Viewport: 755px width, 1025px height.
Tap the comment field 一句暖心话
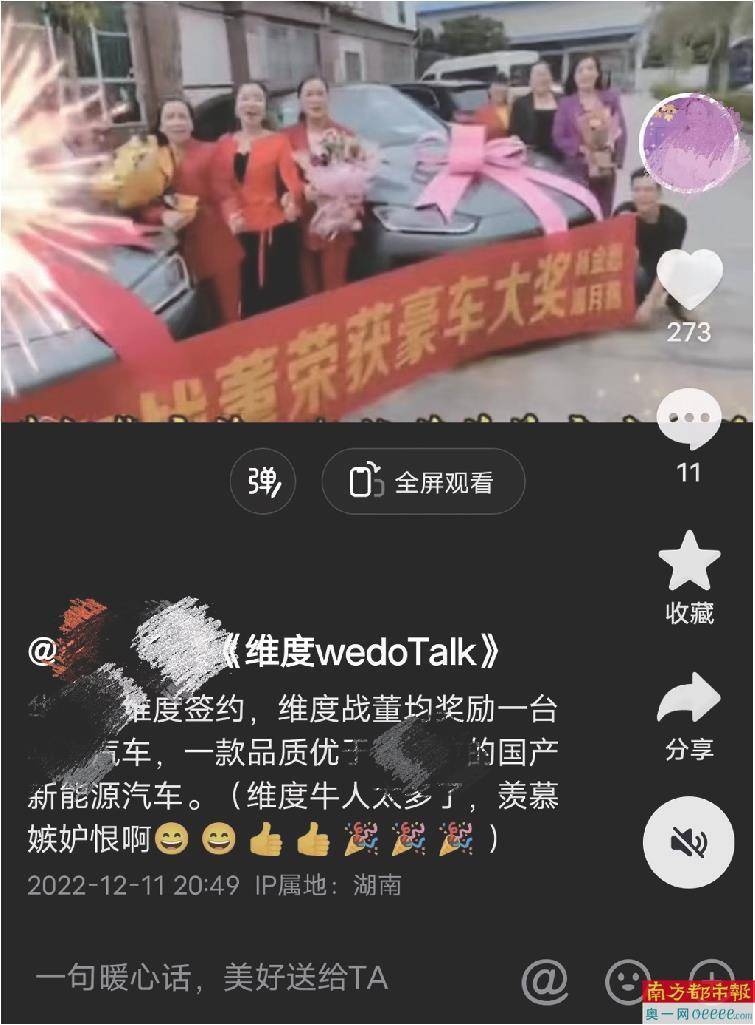(211, 977)
